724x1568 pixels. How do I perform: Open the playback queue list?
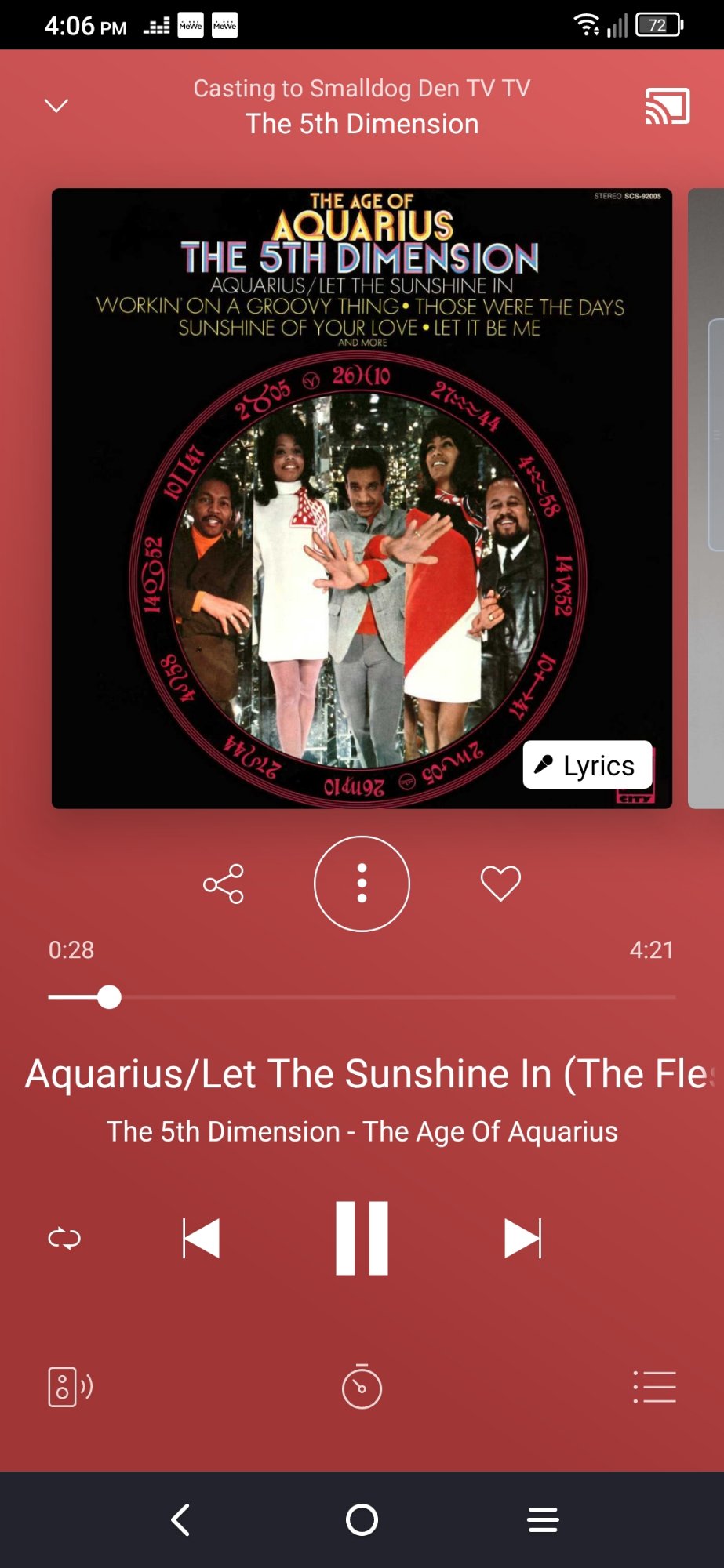(654, 1387)
